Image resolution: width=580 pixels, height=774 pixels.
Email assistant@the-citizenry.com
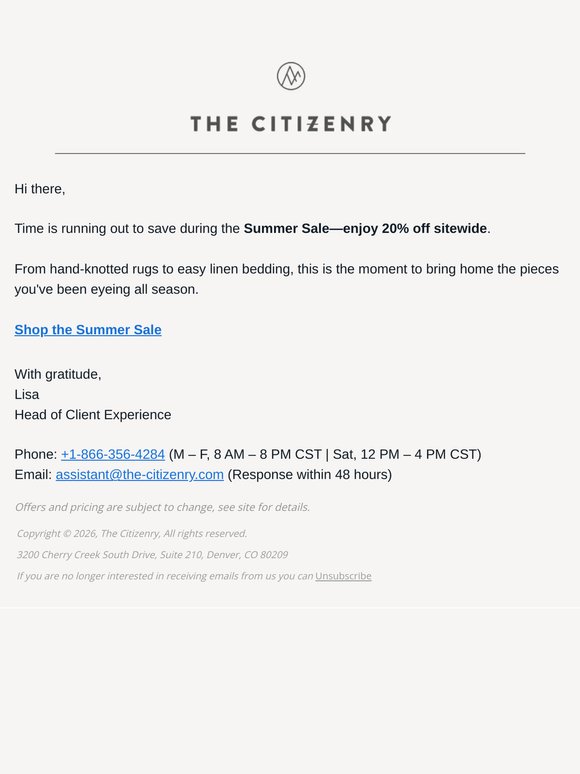pyautogui.click(x=140, y=474)
